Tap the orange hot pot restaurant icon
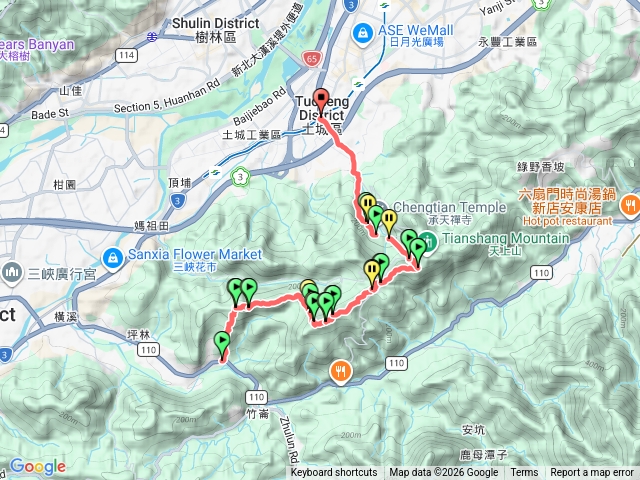The height and width of the screenshot is (480, 640). [629, 206]
